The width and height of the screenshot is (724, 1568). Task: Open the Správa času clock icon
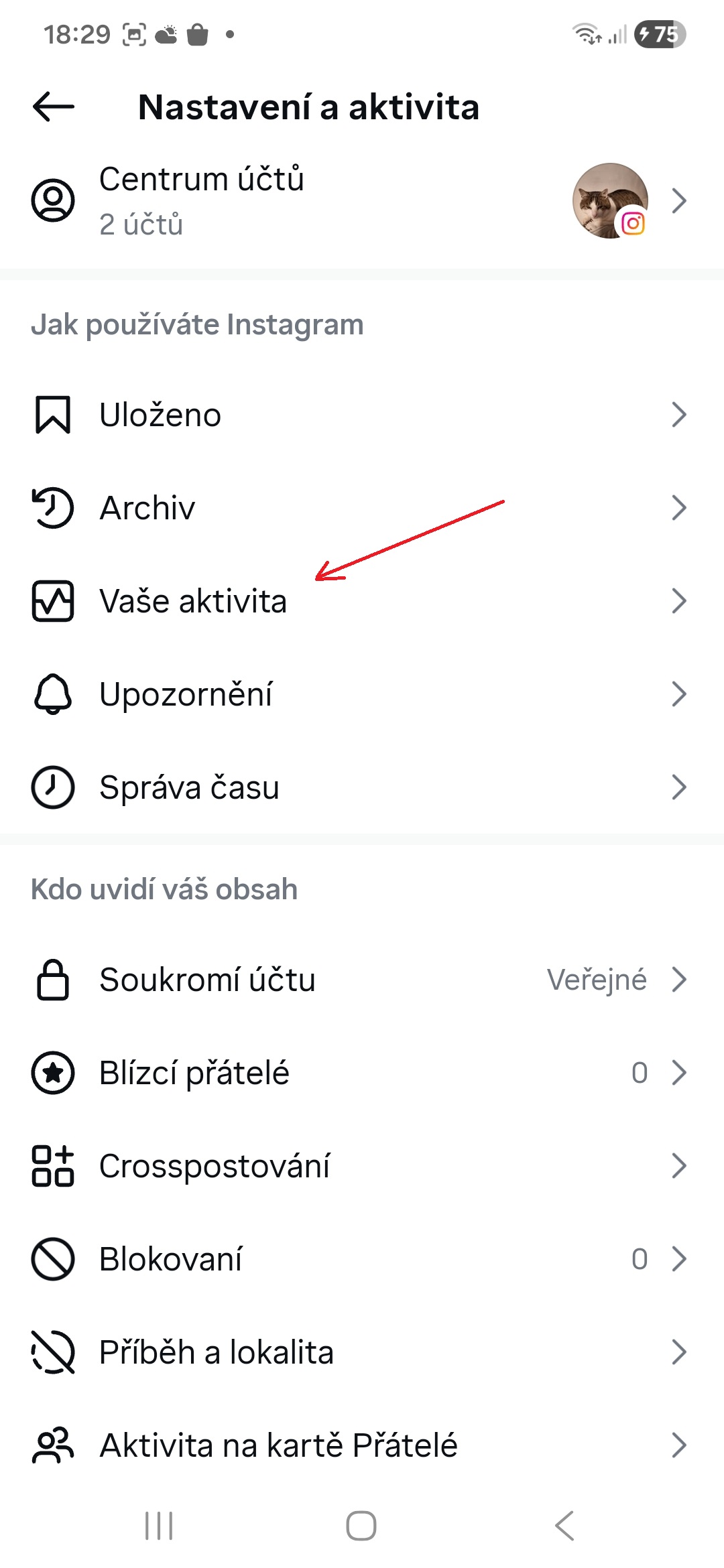tap(53, 789)
